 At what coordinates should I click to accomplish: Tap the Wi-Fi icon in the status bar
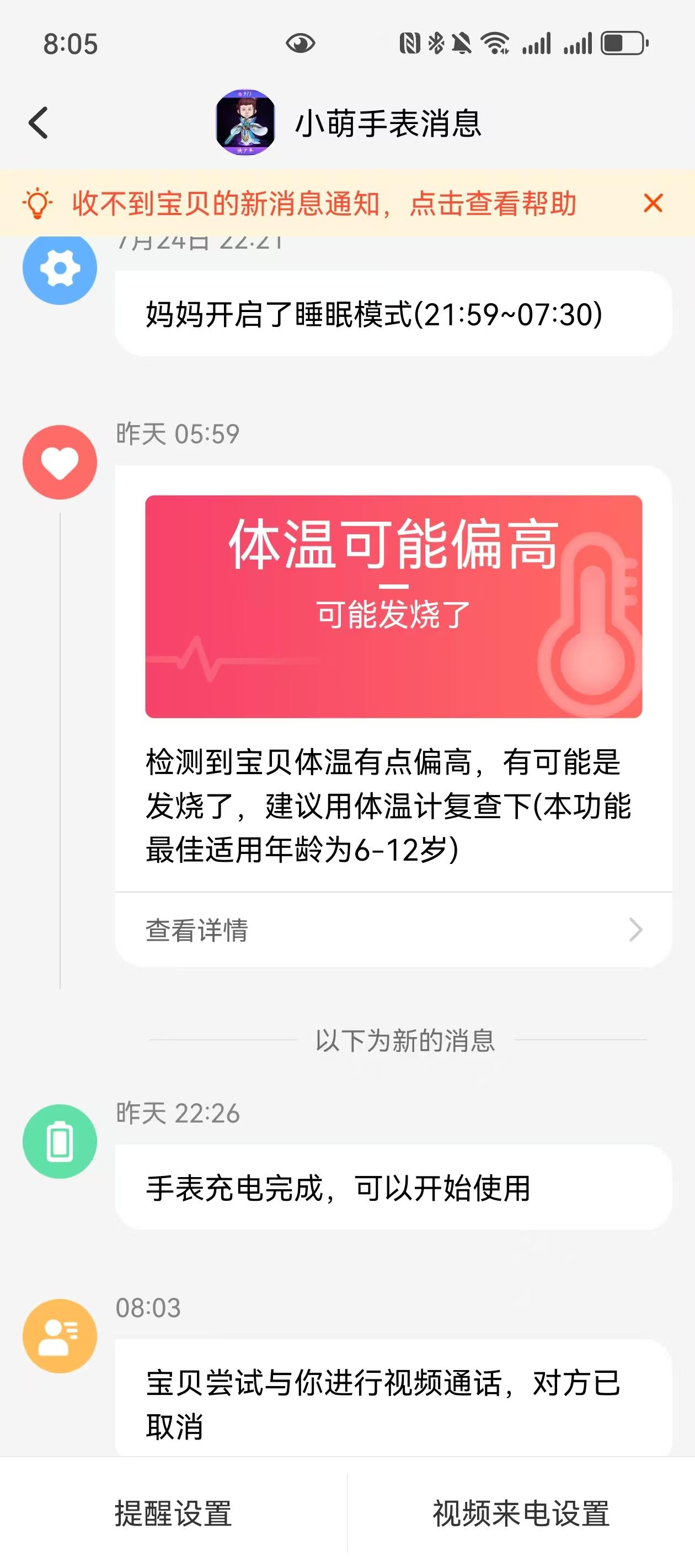tap(495, 41)
